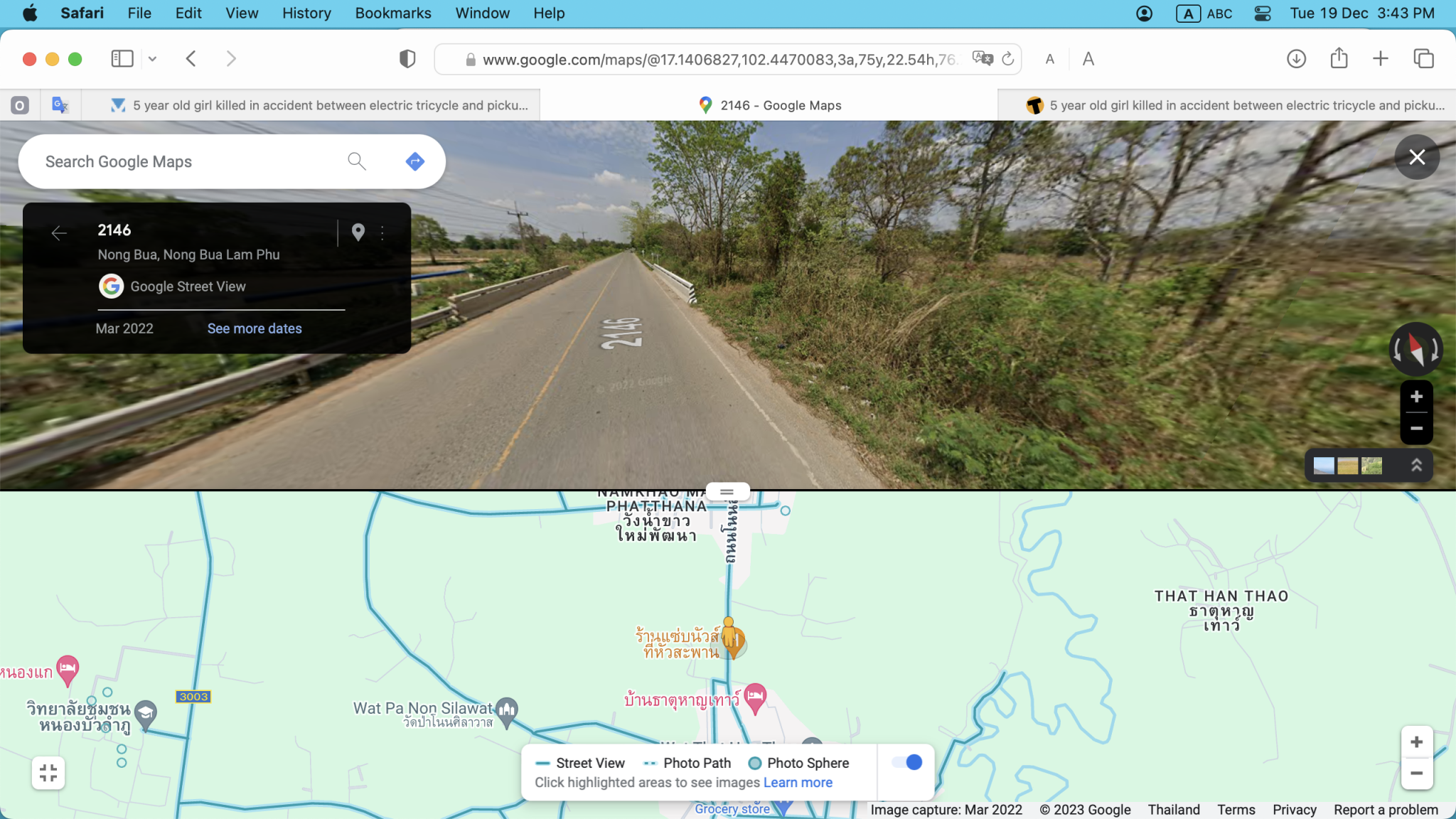
Task: Collapse the map with the shrink icon
Action: click(48, 773)
